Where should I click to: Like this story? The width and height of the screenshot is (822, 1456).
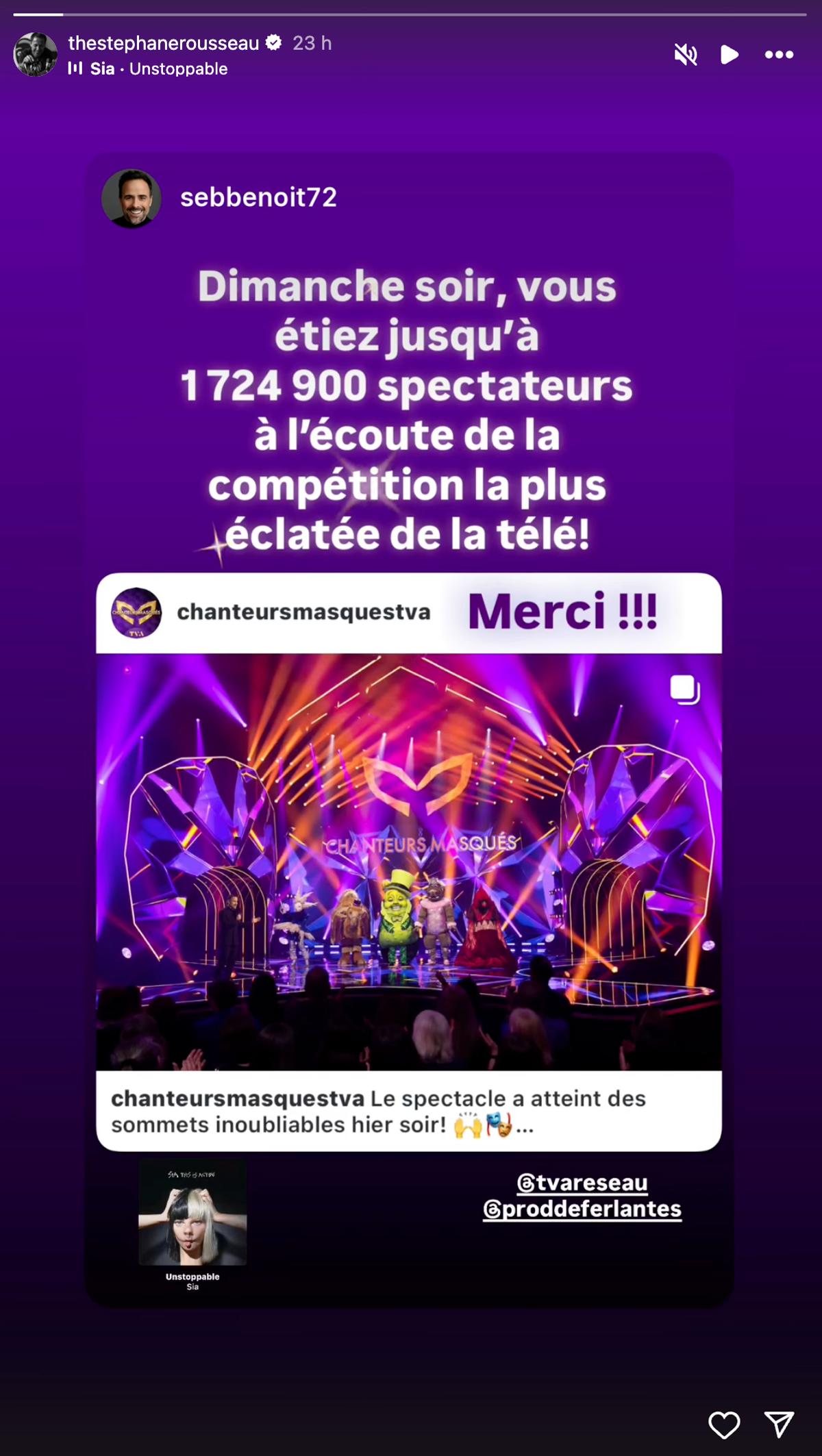723,1424
